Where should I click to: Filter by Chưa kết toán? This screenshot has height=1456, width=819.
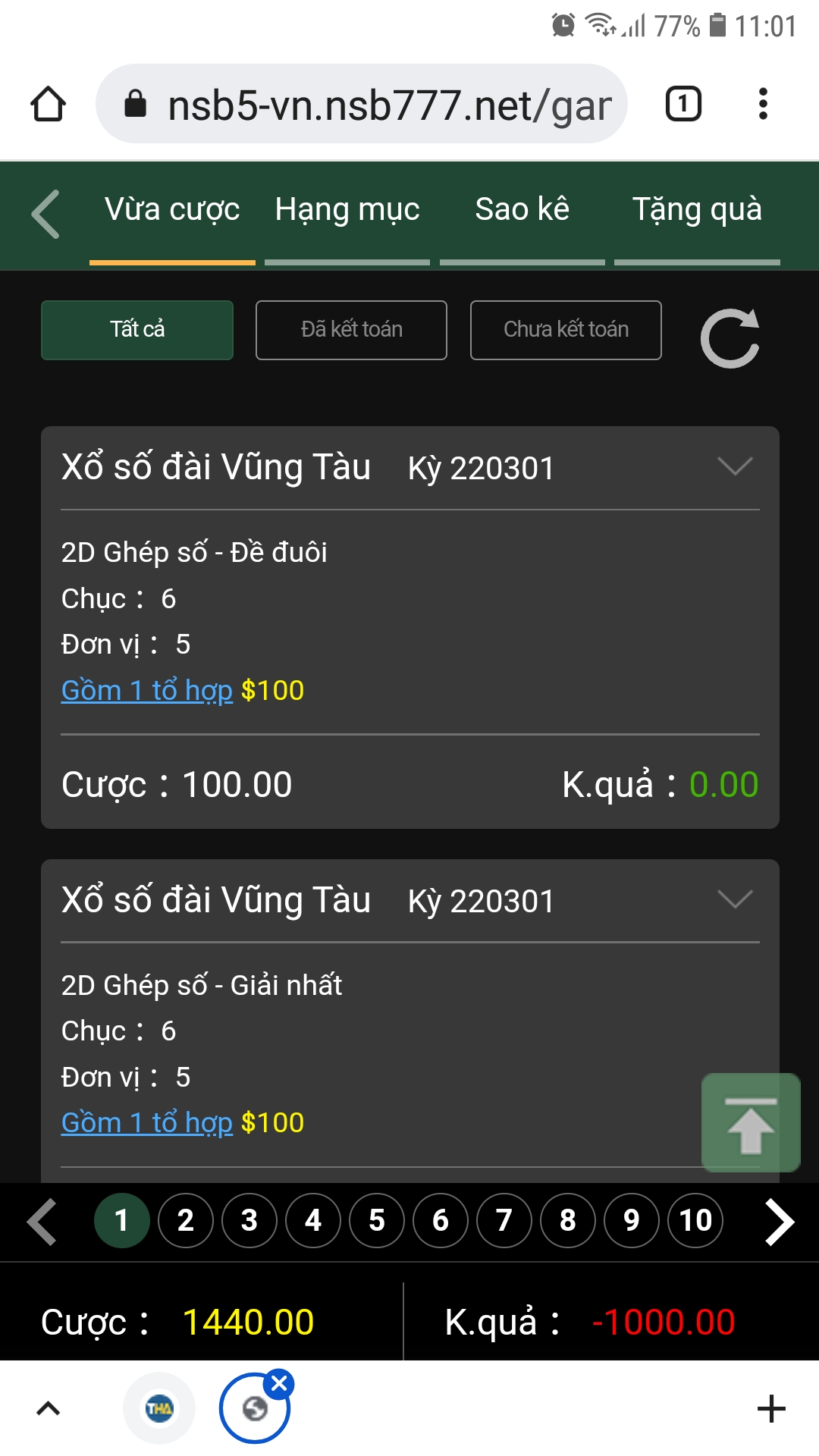566,330
